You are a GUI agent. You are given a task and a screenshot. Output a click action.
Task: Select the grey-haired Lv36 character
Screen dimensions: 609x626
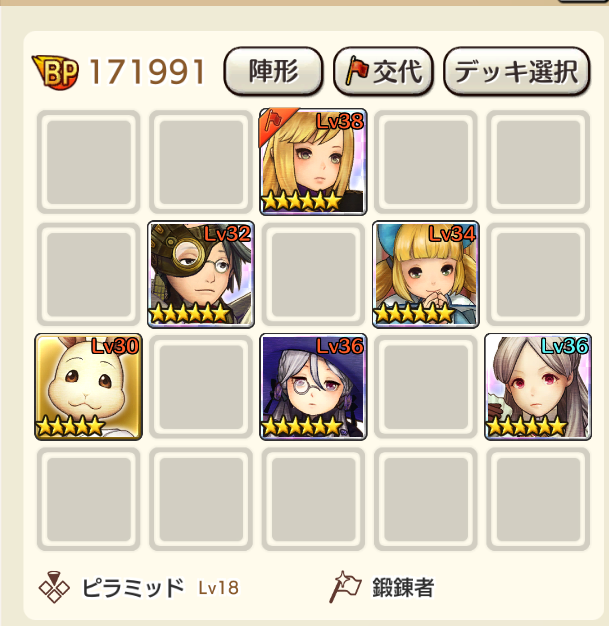click(538, 386)
